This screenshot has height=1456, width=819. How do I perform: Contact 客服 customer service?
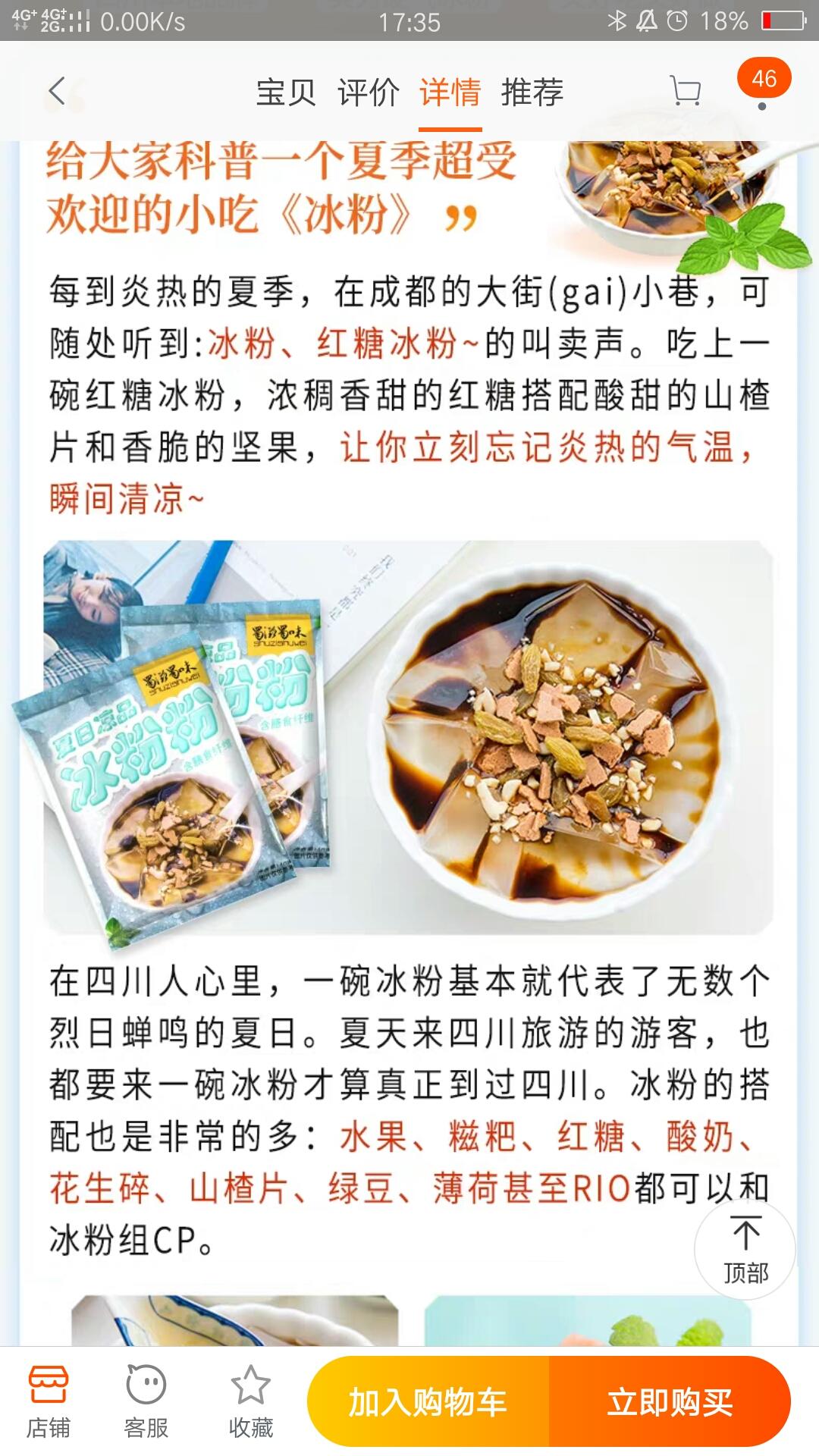(x=146, y=1401)
